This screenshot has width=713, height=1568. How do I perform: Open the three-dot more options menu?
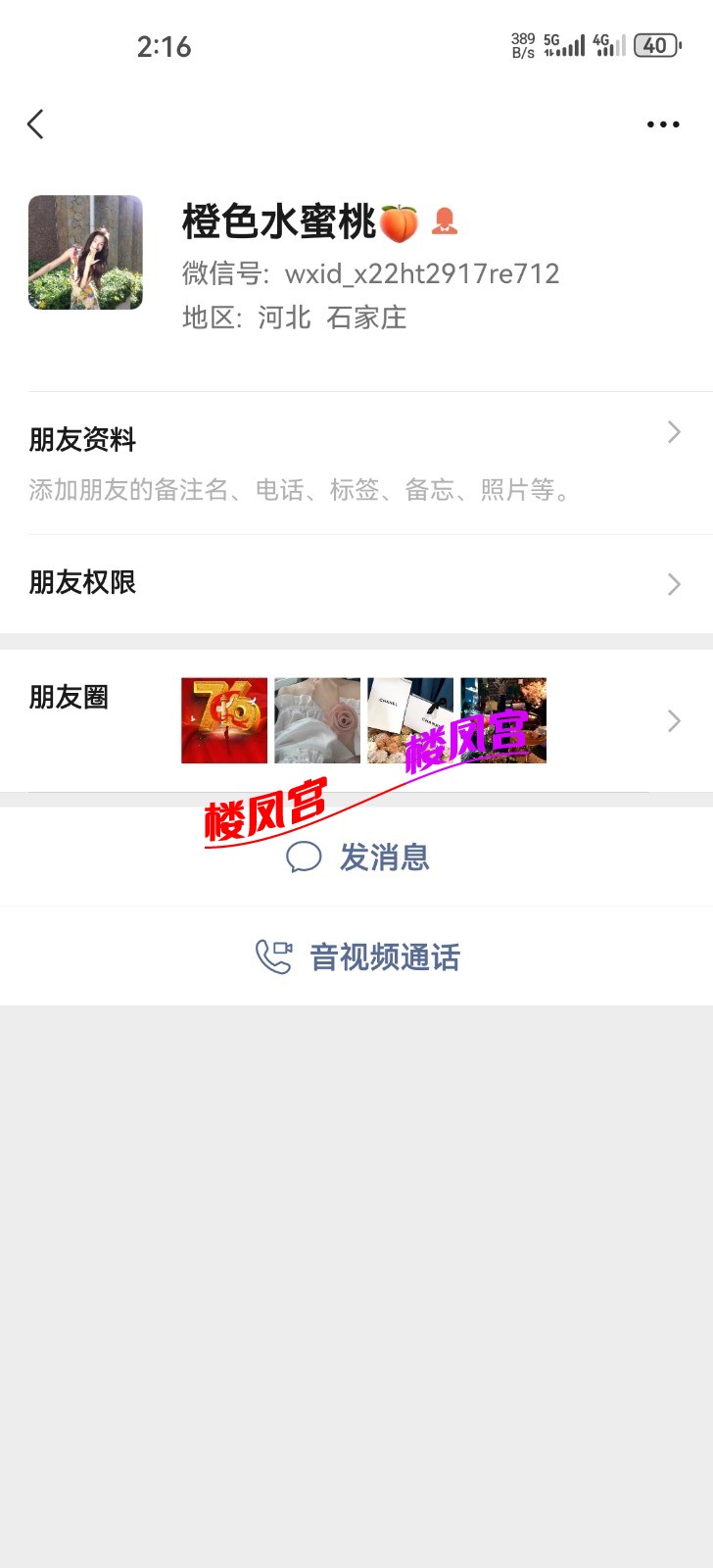[662, 123]
